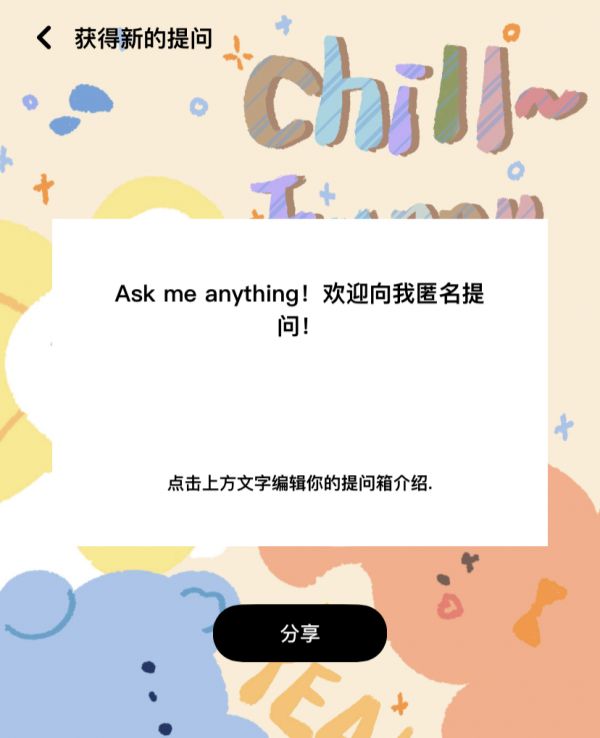The height and width of the screenshot is (738, 600).
Task: Go back using the arrow icon
Action: (x=44, y=38)
